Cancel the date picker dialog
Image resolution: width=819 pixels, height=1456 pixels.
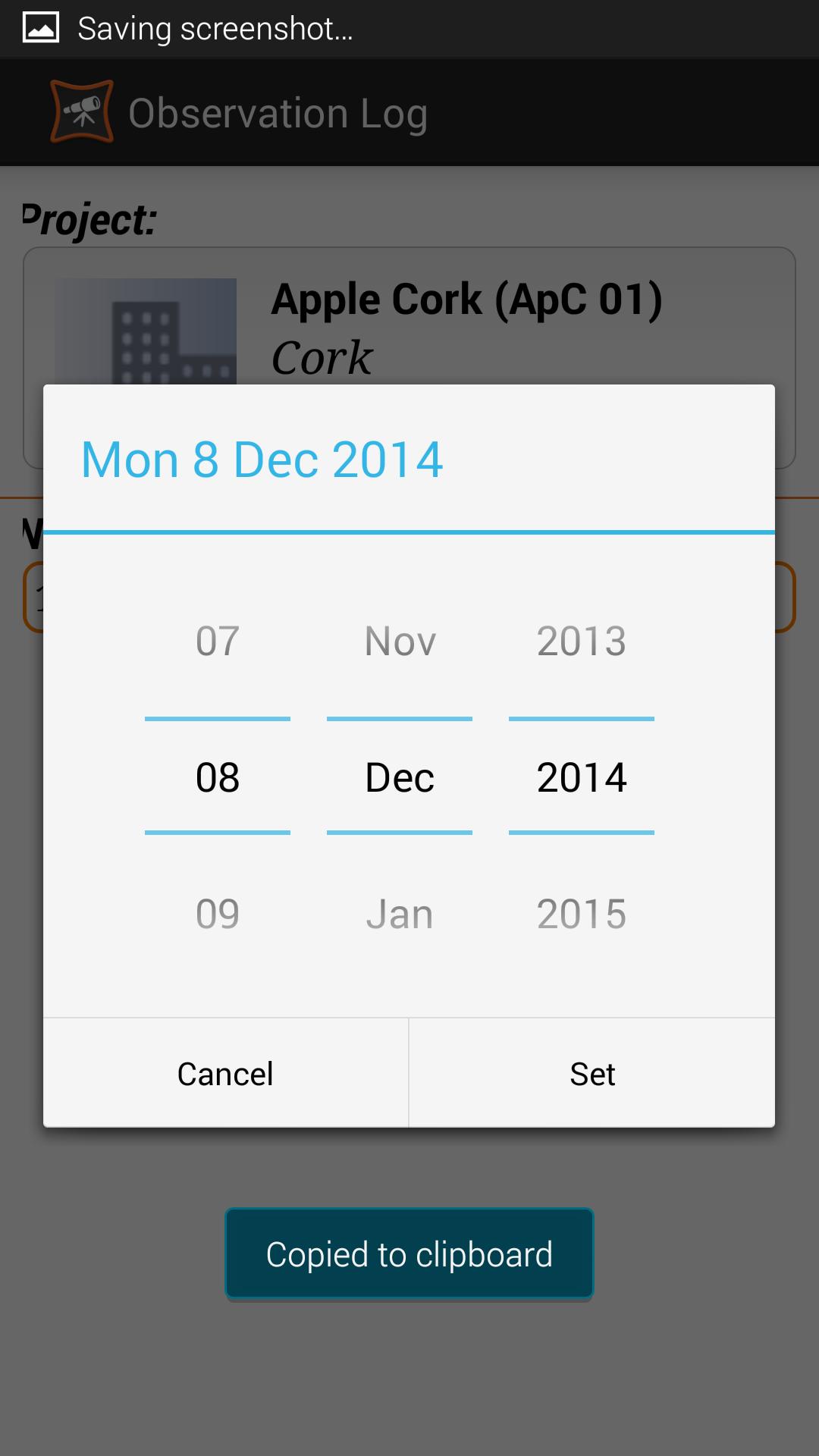pos(225,1074)
